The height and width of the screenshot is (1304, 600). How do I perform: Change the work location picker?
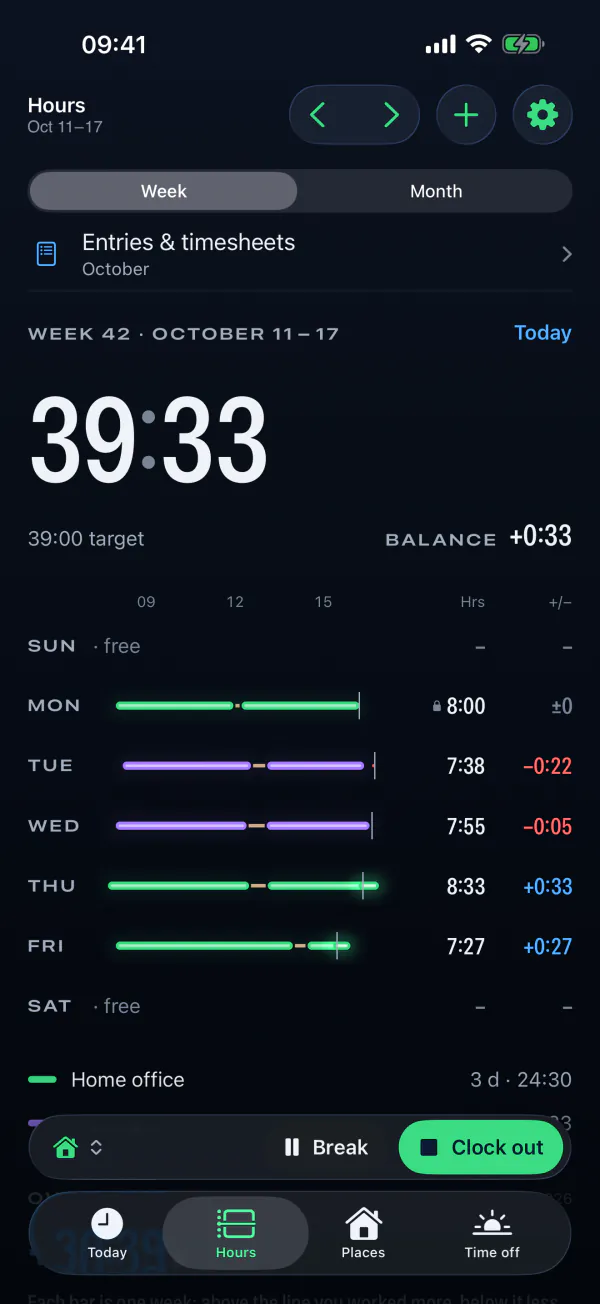click(x=78, y=1147)
